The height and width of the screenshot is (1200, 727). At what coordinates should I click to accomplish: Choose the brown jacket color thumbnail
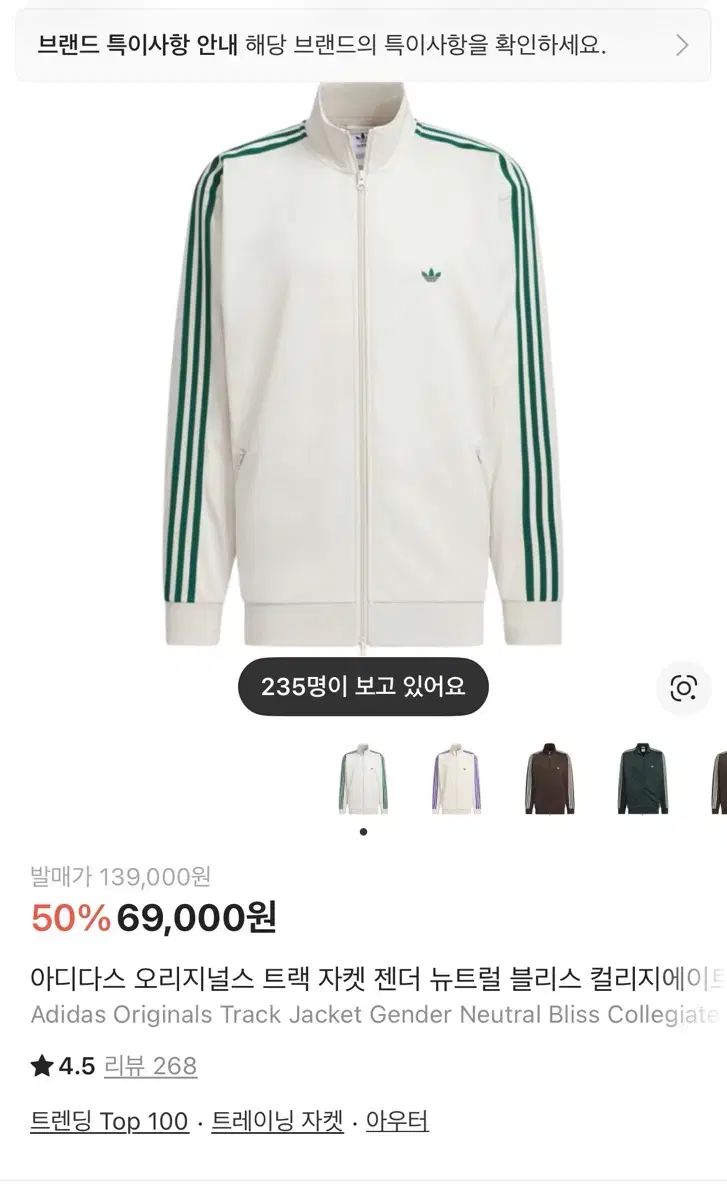point(549,779)
